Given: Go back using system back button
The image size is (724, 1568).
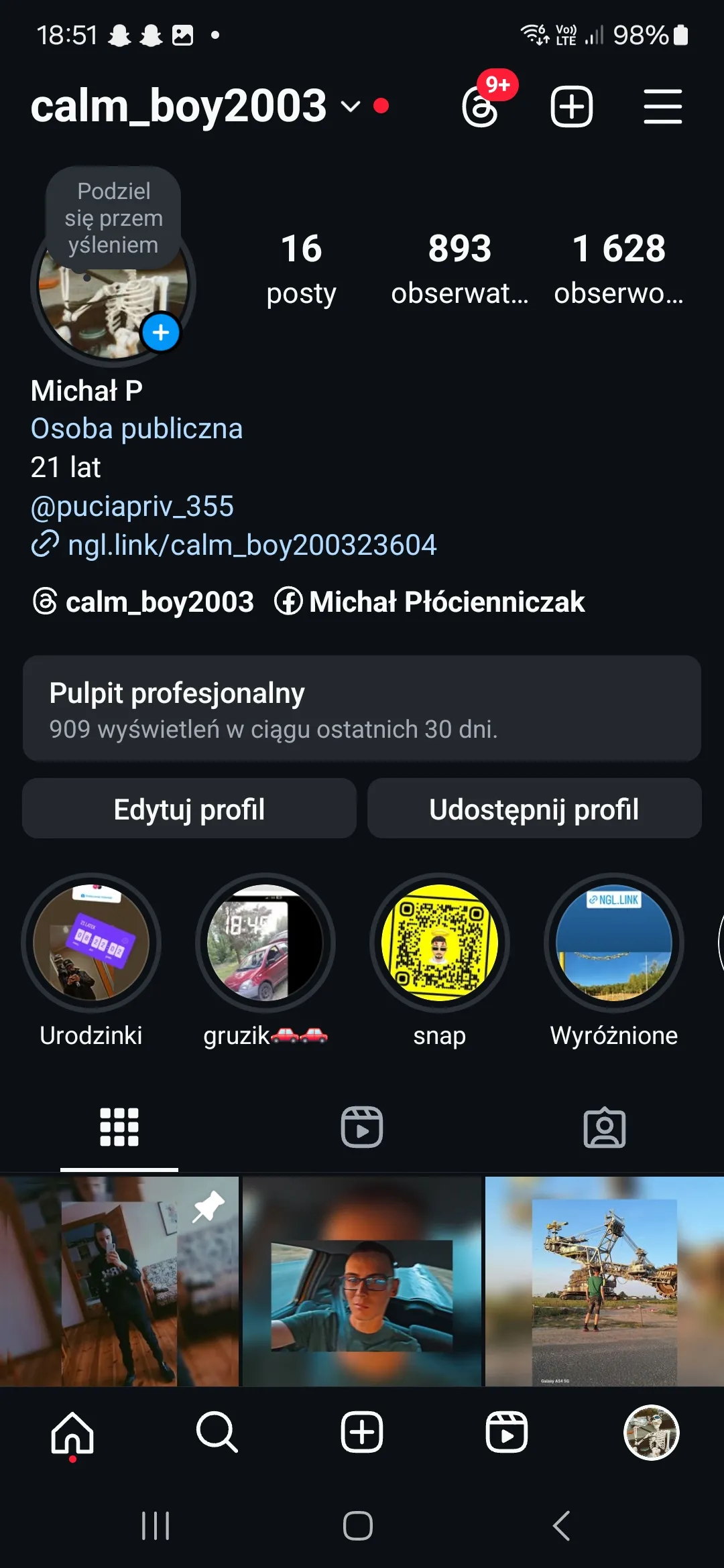Looking at the screenshot, I should [x=562, y=1526].
